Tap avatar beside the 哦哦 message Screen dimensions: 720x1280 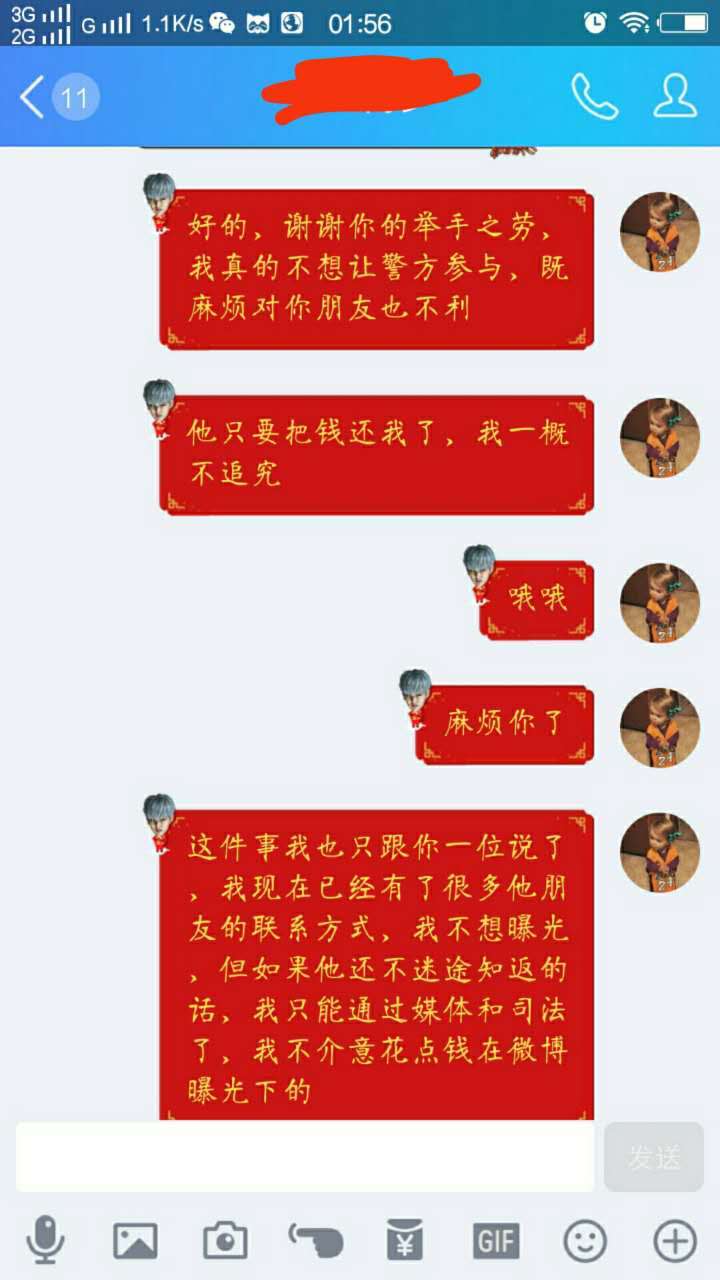[x=659, y=603]
